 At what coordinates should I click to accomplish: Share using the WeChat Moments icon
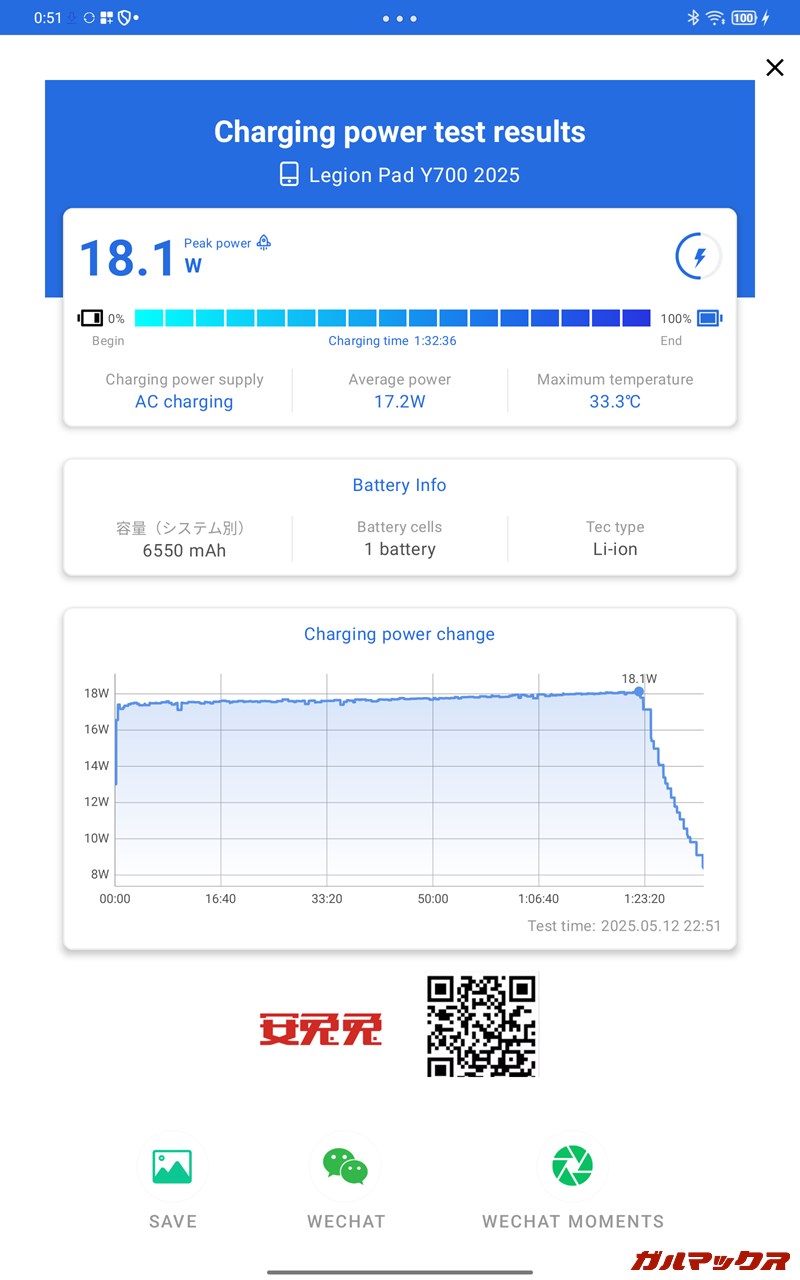point(571,1166)
